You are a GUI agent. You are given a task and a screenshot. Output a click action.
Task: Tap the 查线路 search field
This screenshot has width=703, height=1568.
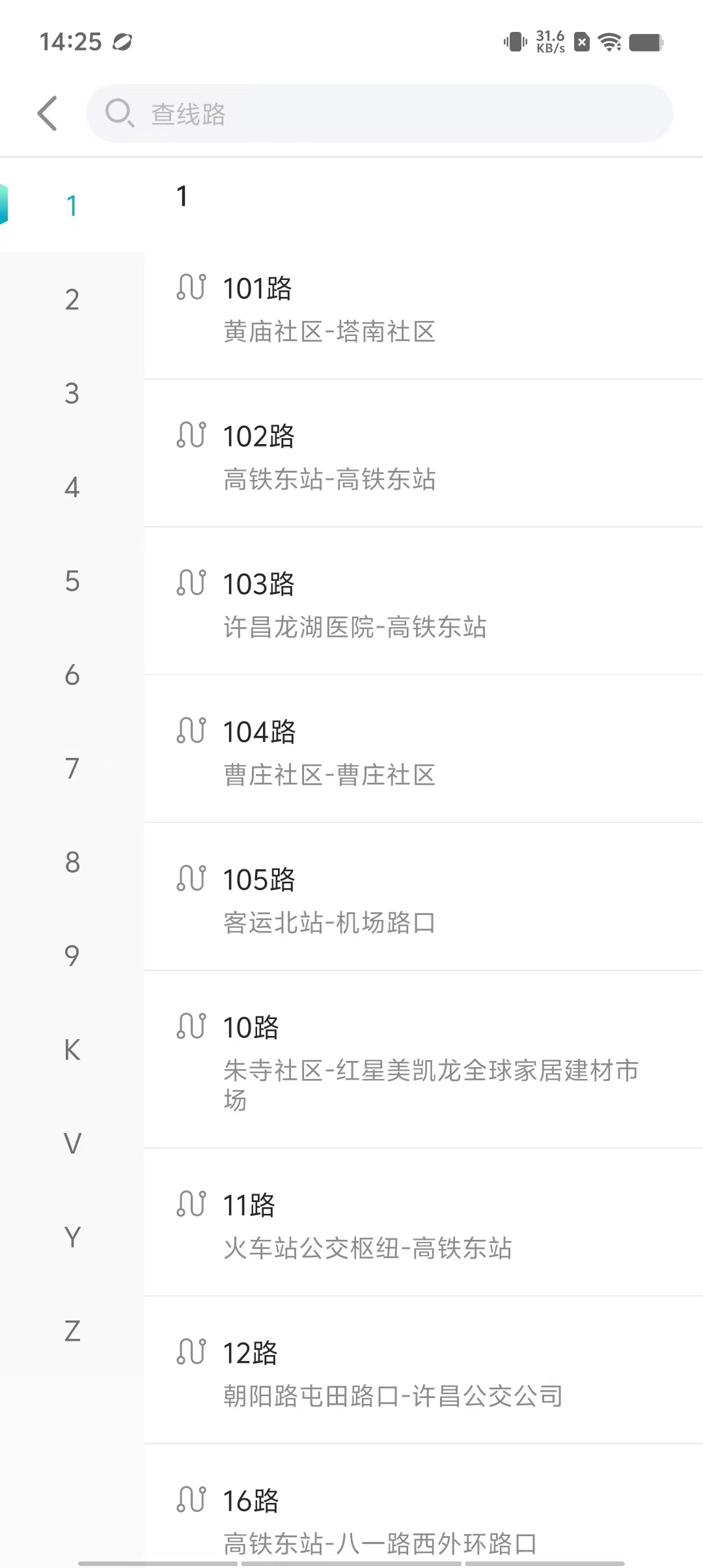pos(381,113)
